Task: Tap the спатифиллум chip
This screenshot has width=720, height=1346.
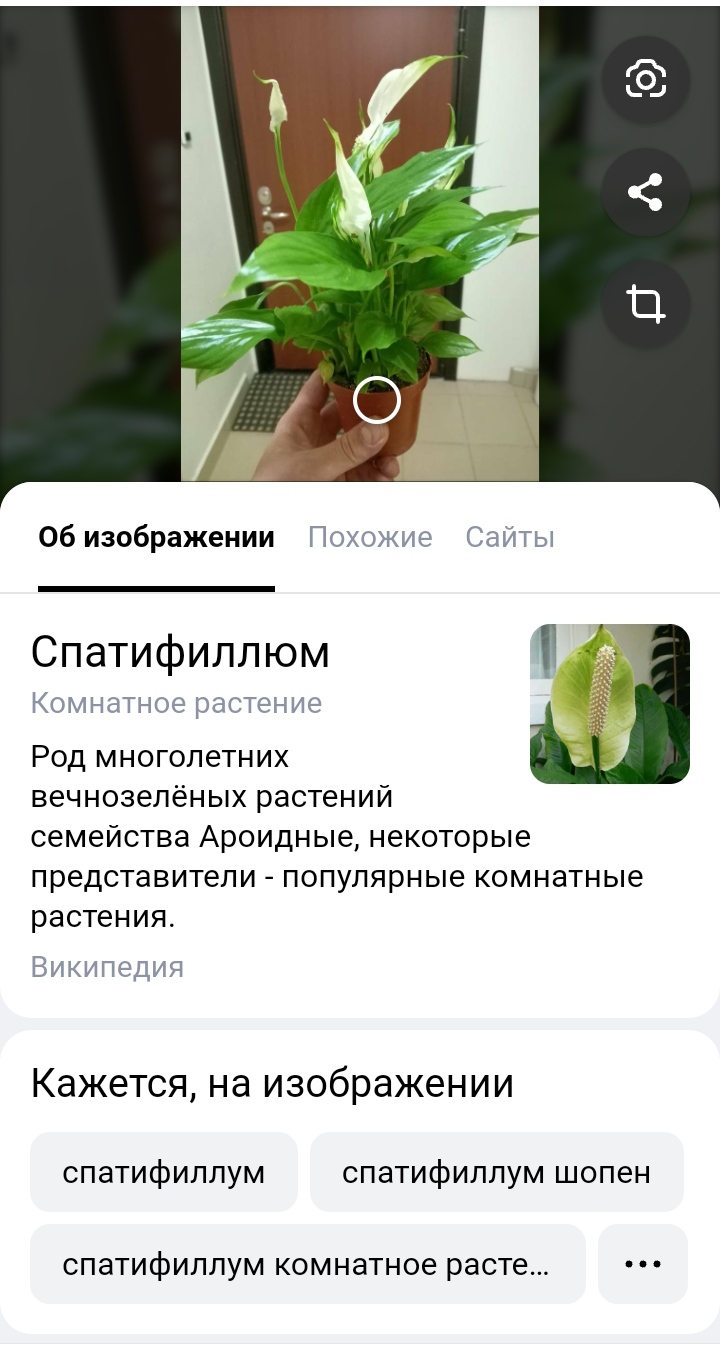Action: (164, 1172)
